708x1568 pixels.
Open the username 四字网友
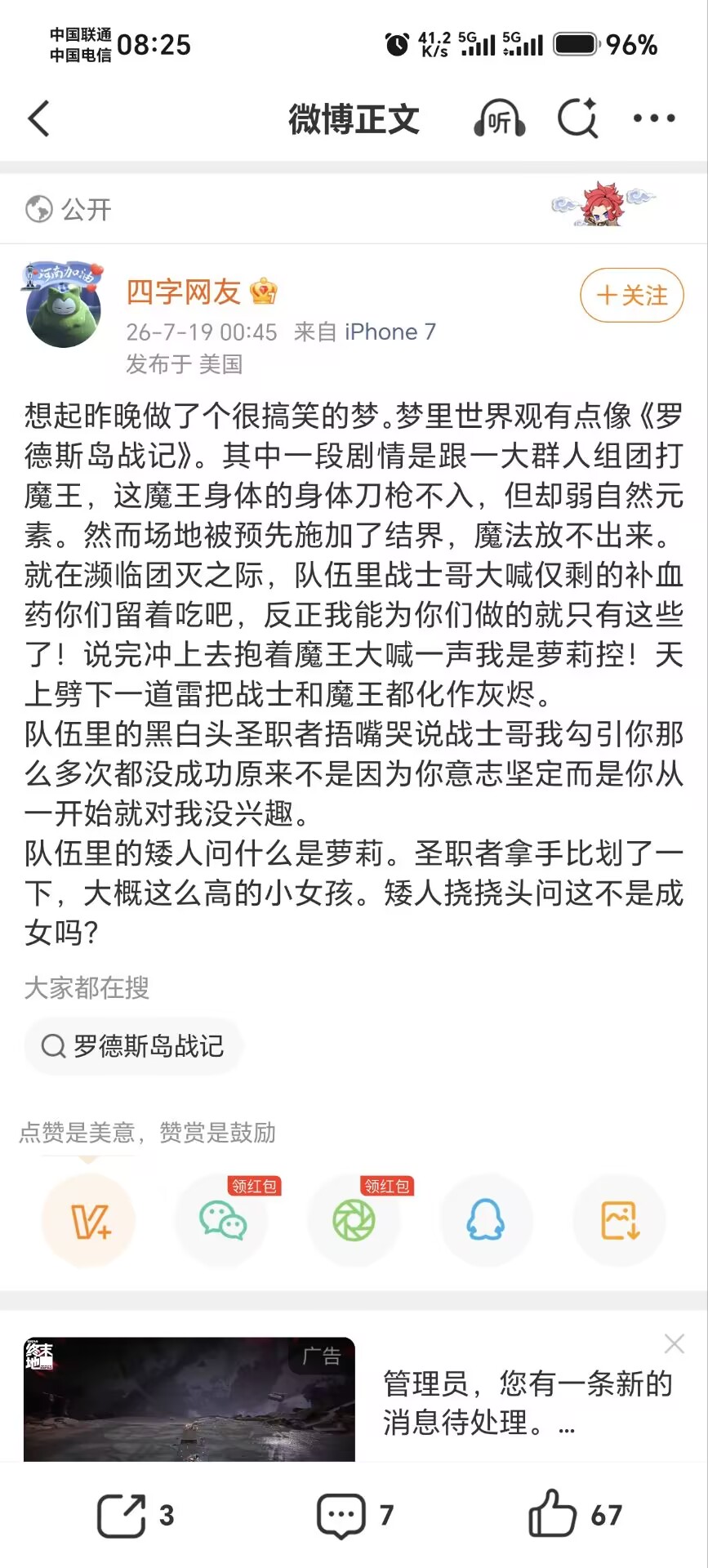(183, 292)
